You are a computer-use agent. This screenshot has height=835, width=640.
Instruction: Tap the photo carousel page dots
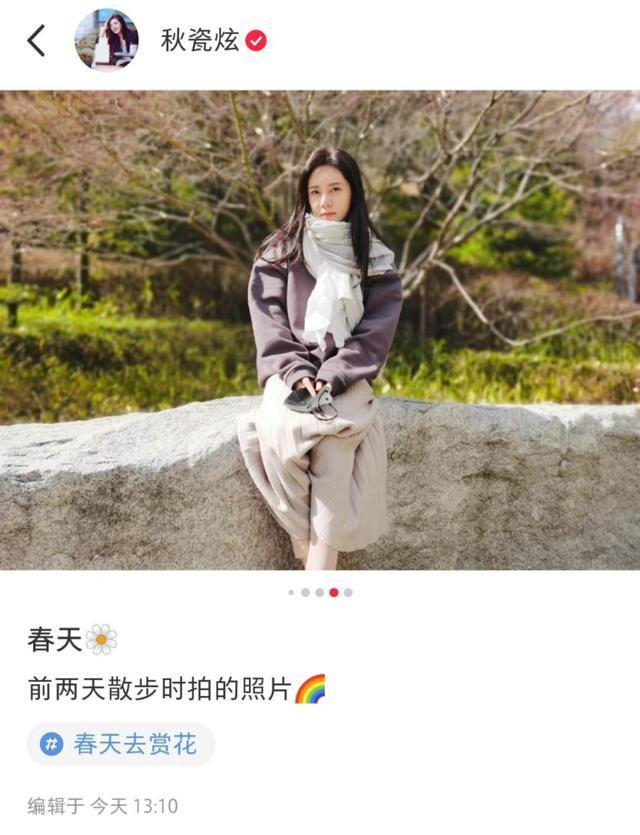pos(320,592)
